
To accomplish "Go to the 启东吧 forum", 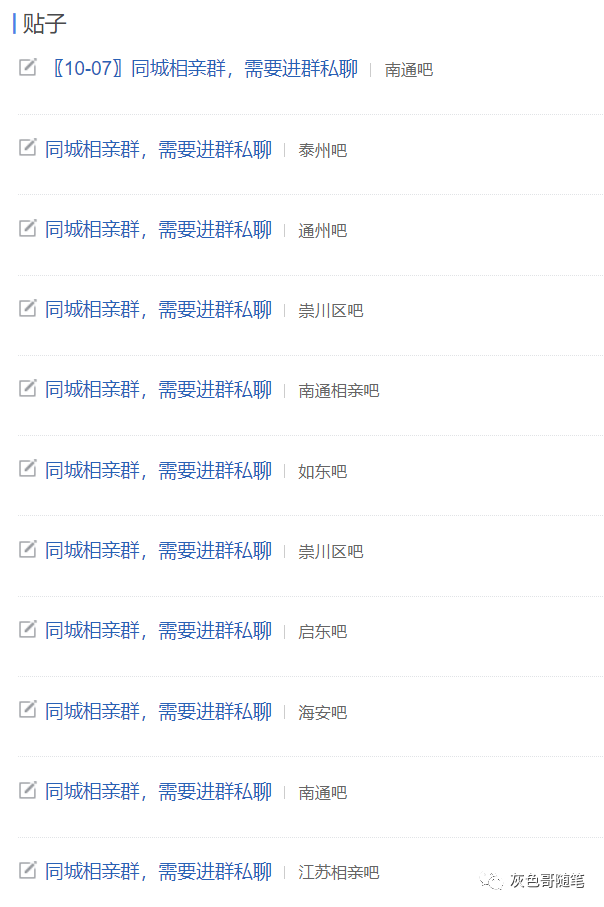I will 322,632.
